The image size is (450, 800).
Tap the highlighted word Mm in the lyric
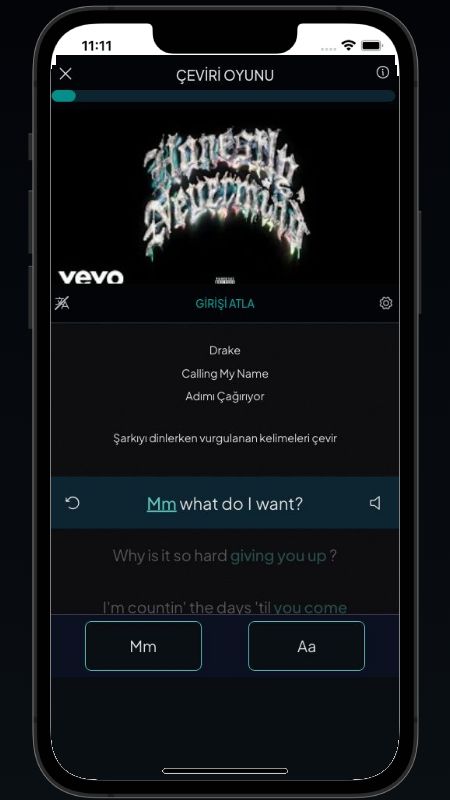coord(162,504)
